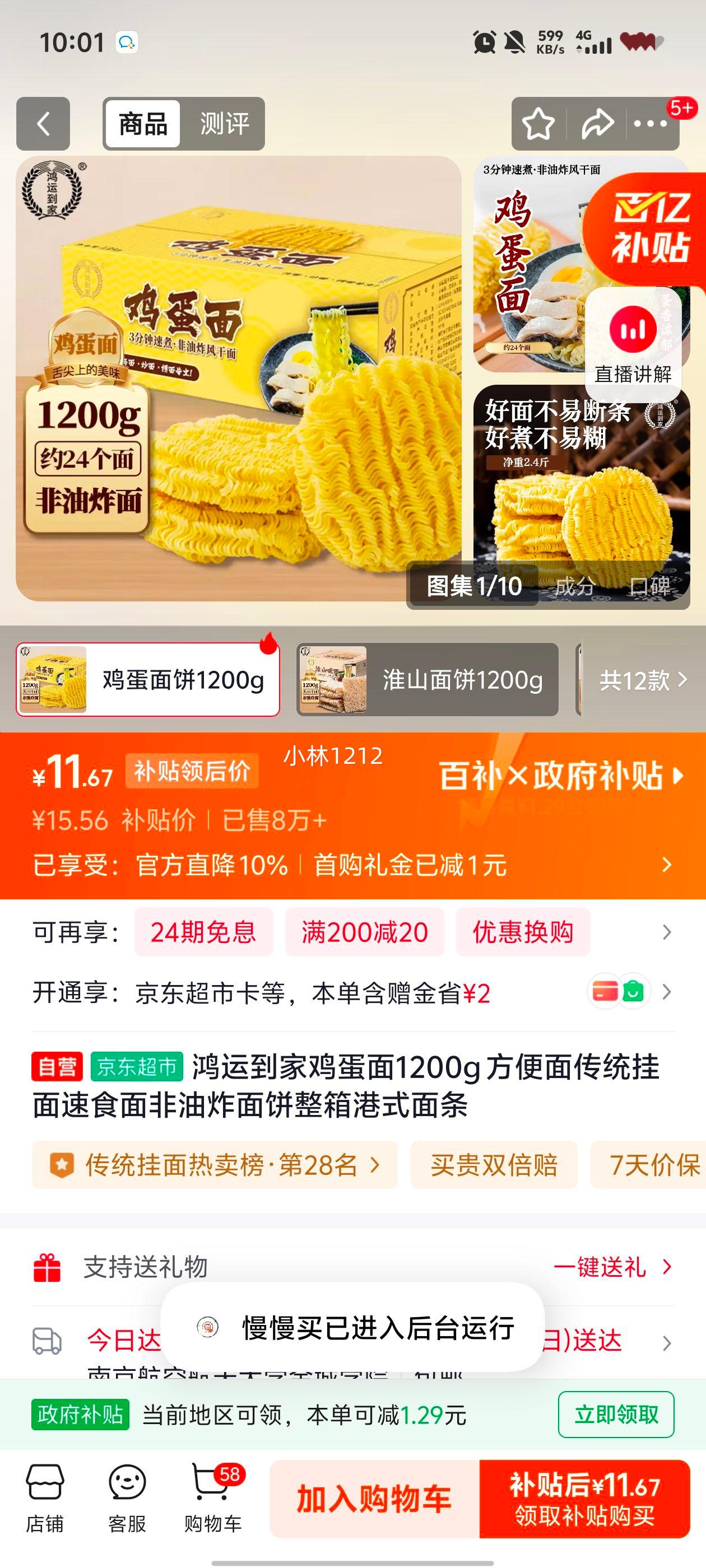The height and width of the screenshot is (1568, 706).
Task: Share this product
Action: pos(596,124)
